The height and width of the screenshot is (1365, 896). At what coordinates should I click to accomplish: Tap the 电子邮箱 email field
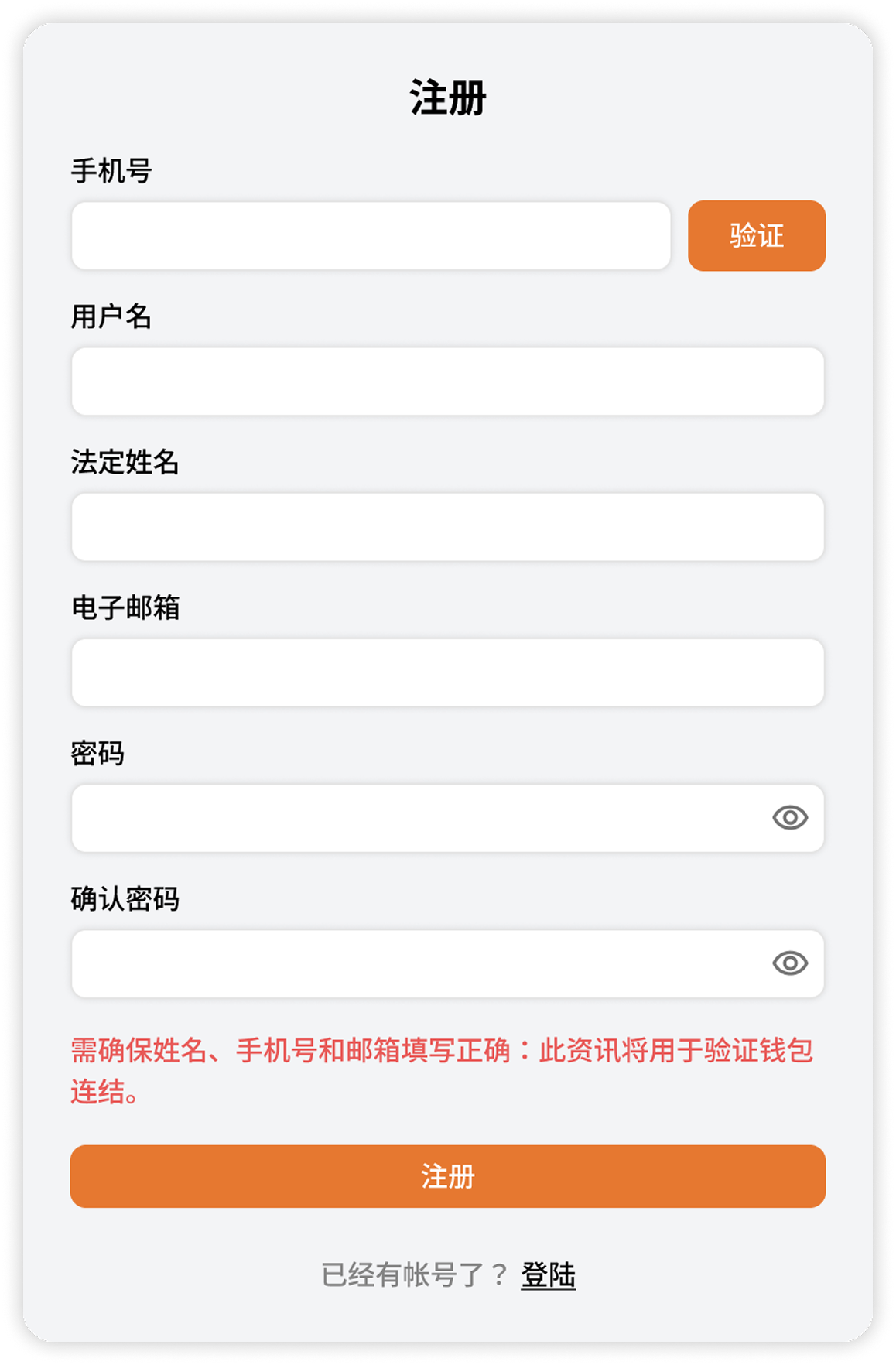pyautogui.click(x=447, y=672)
